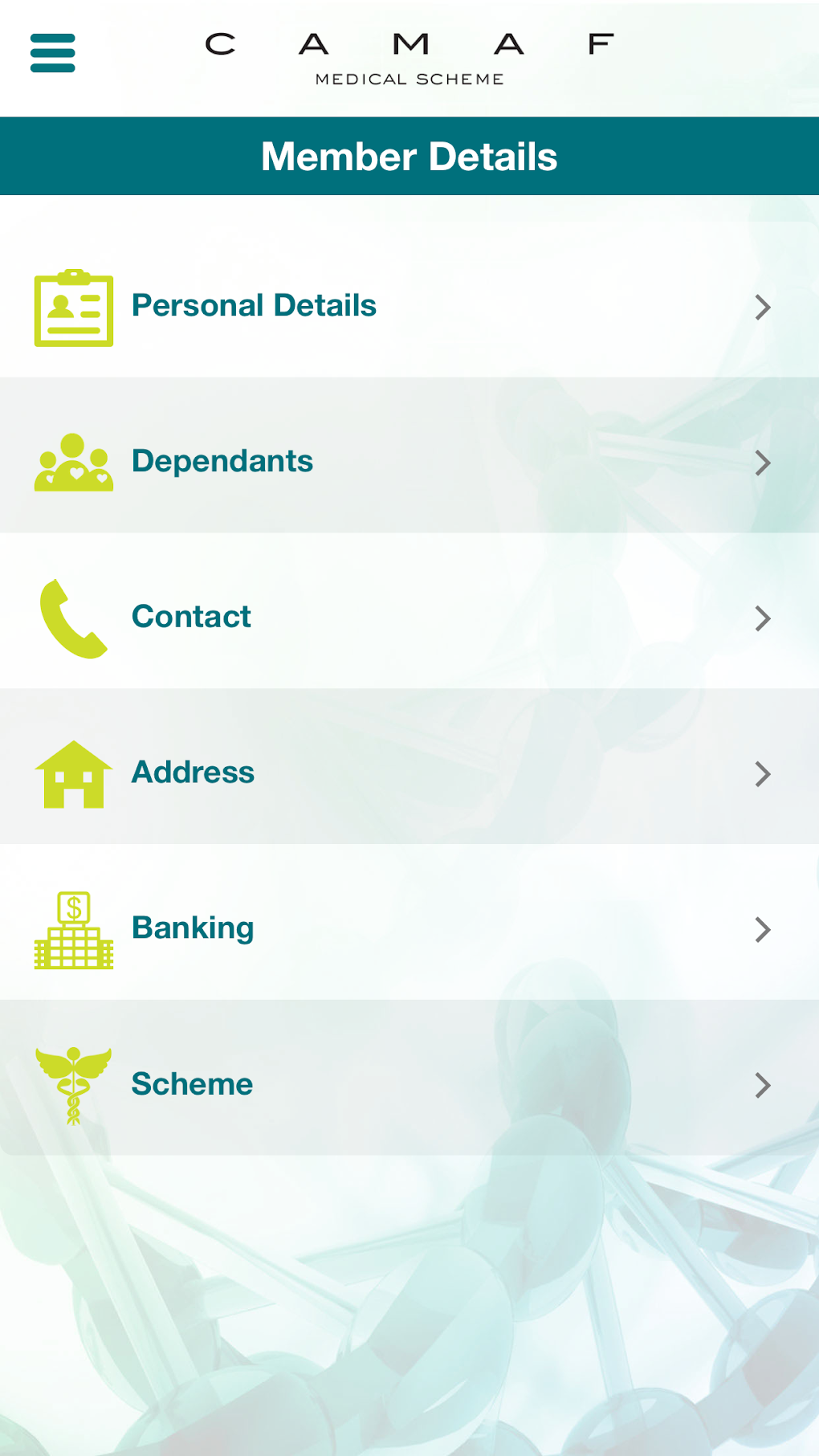Open Personal Details
Viewport: 819px width, 1456px height.
[x=409, y=306]
